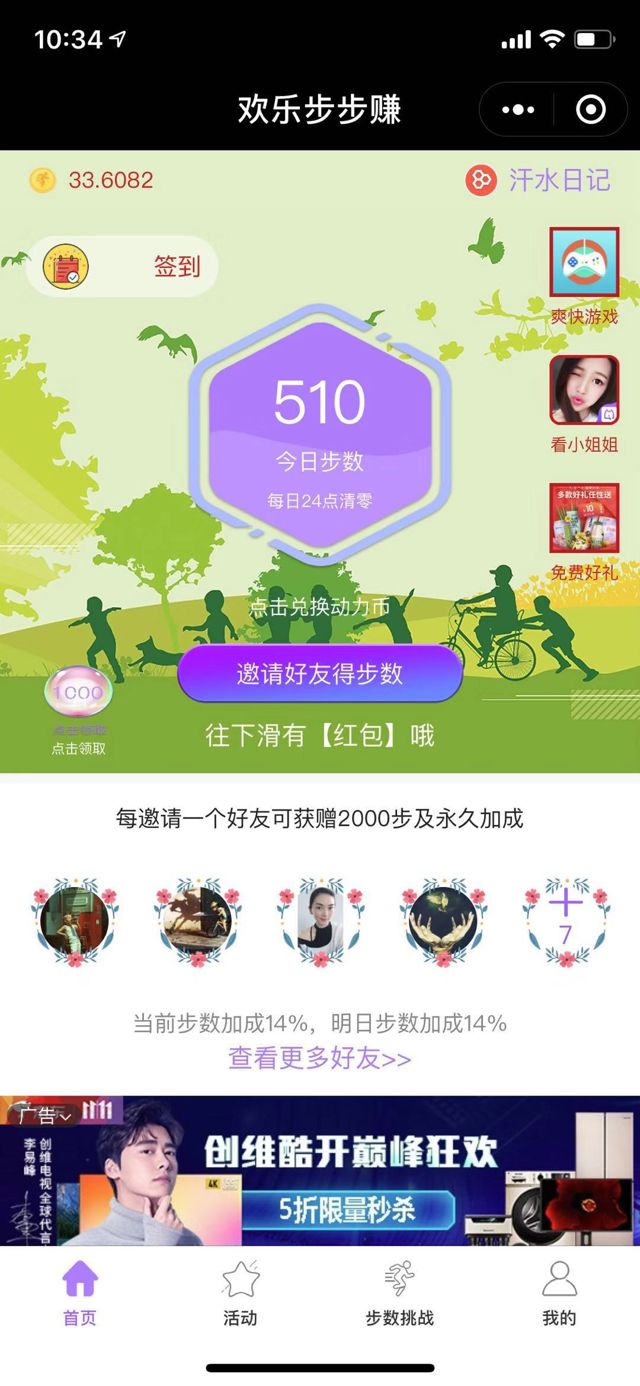
Task: Close the mini program via circle icon
Action: [591, 110]
